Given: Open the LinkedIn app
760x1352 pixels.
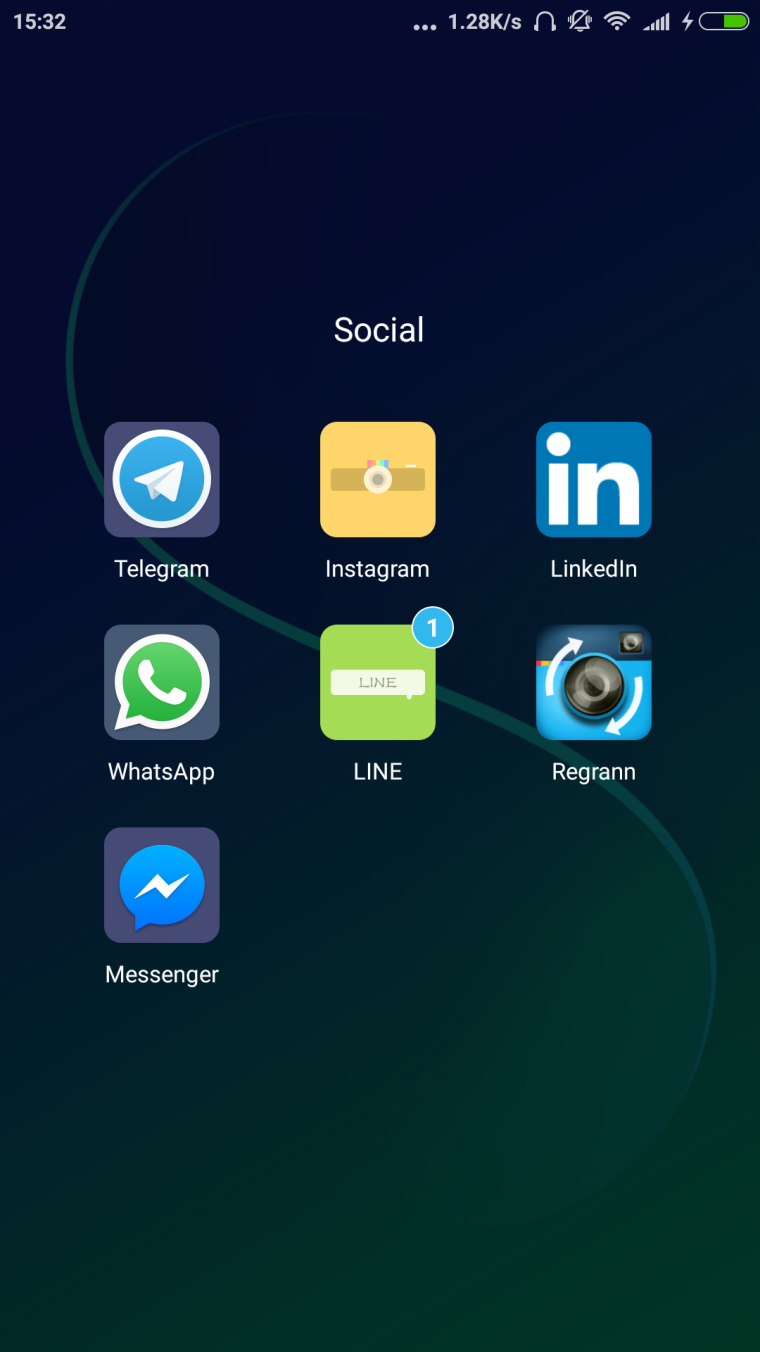Looking at the screenshot, I should 593,480.
